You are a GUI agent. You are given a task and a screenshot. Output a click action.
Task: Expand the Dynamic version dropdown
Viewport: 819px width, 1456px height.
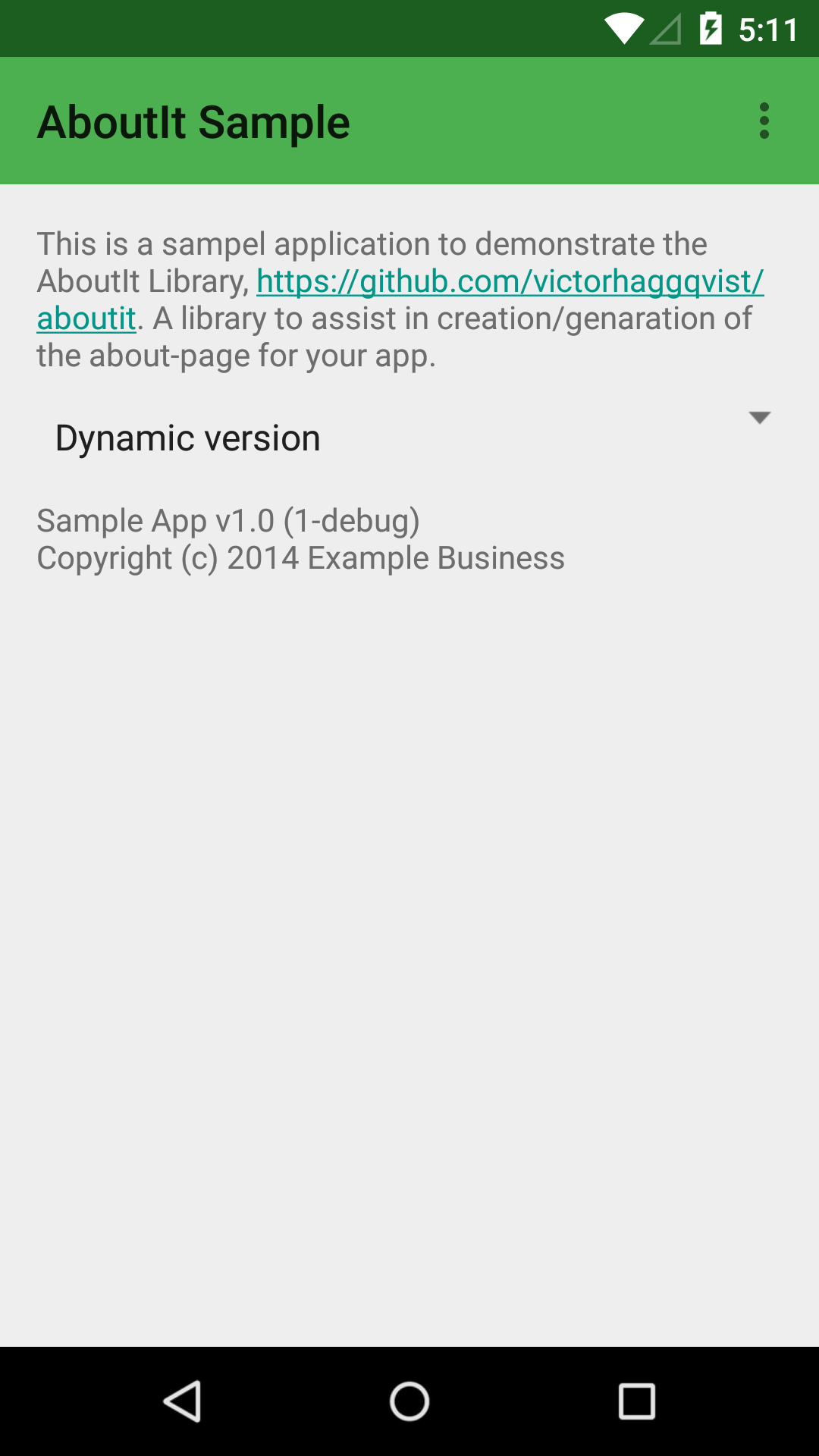pos(409,438)
